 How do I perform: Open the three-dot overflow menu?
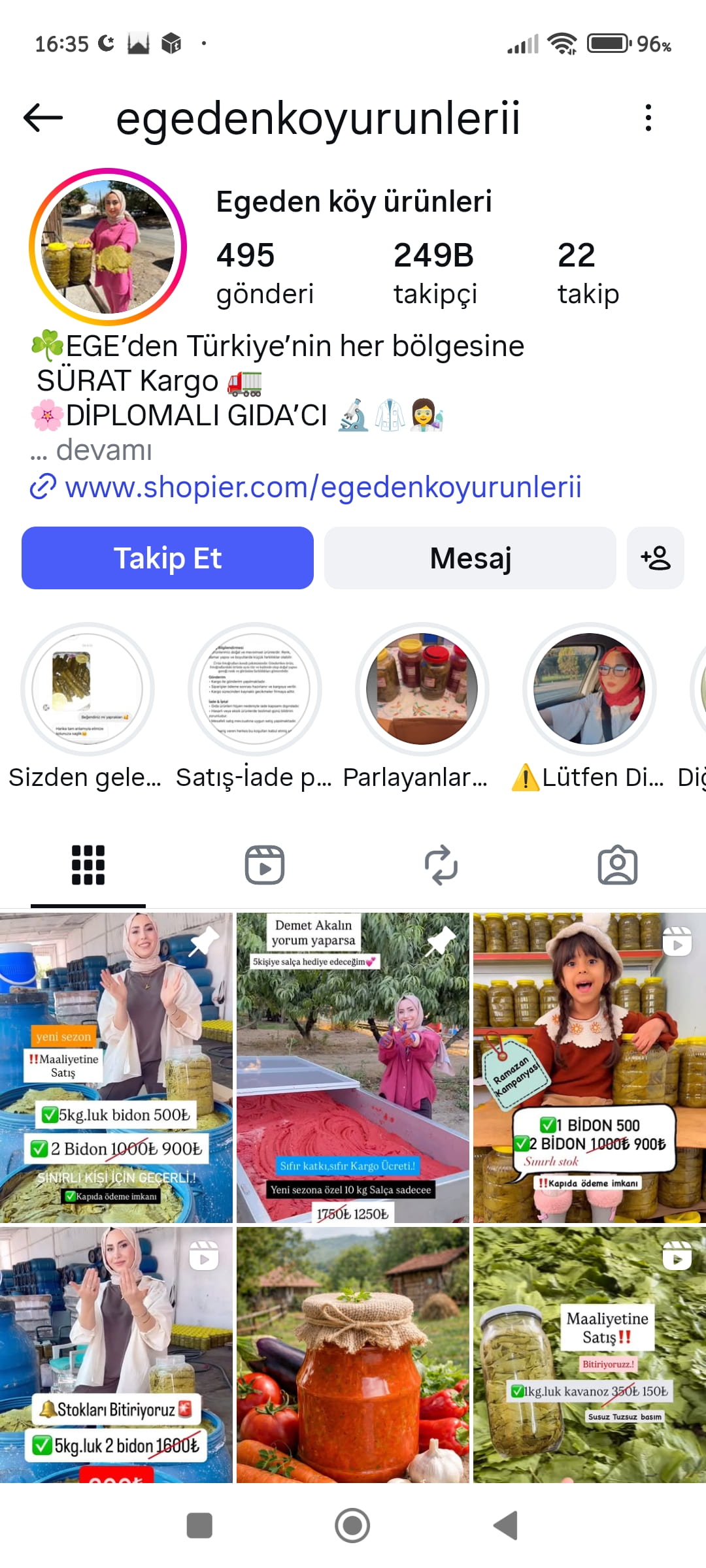pyautogui.click(x=648, y=118)
